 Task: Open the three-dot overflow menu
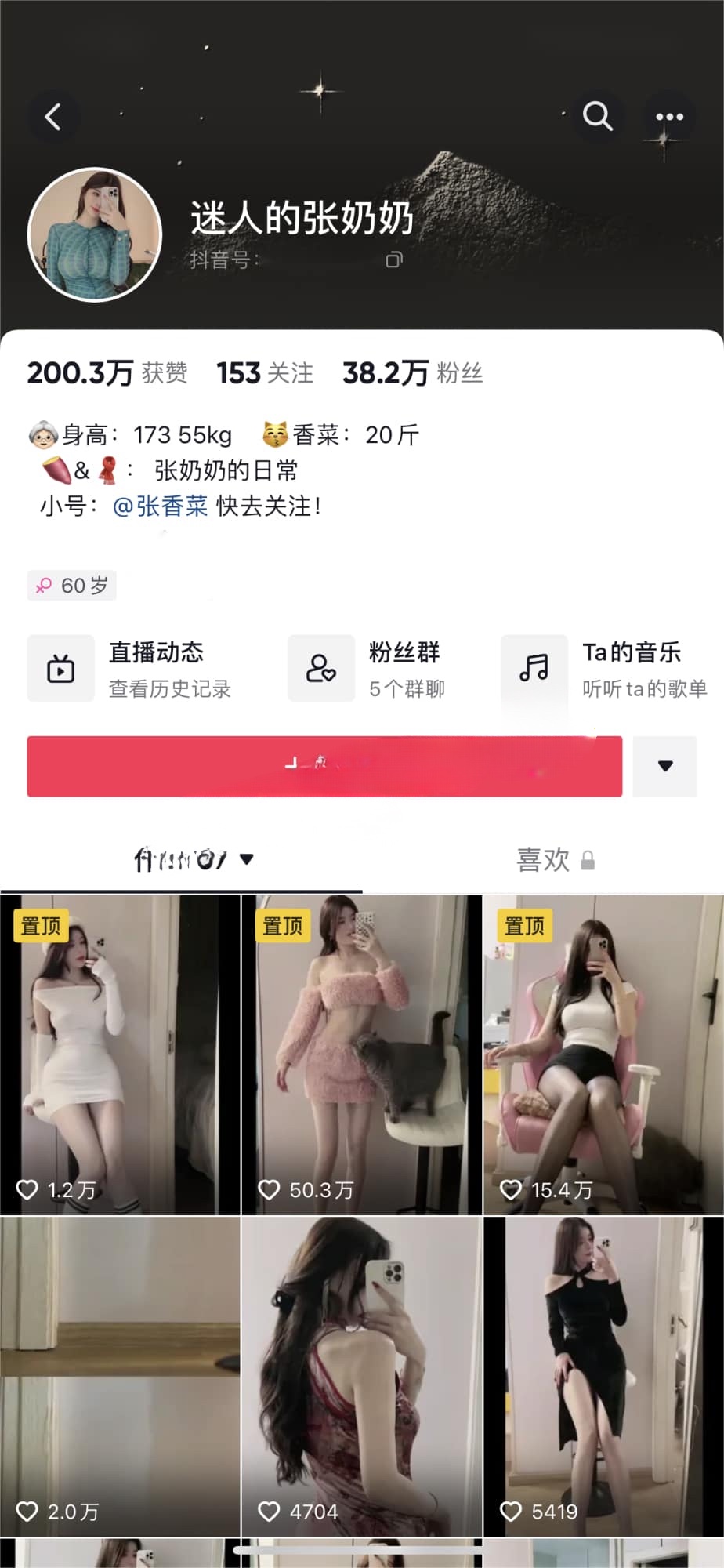tap(669, 117)
